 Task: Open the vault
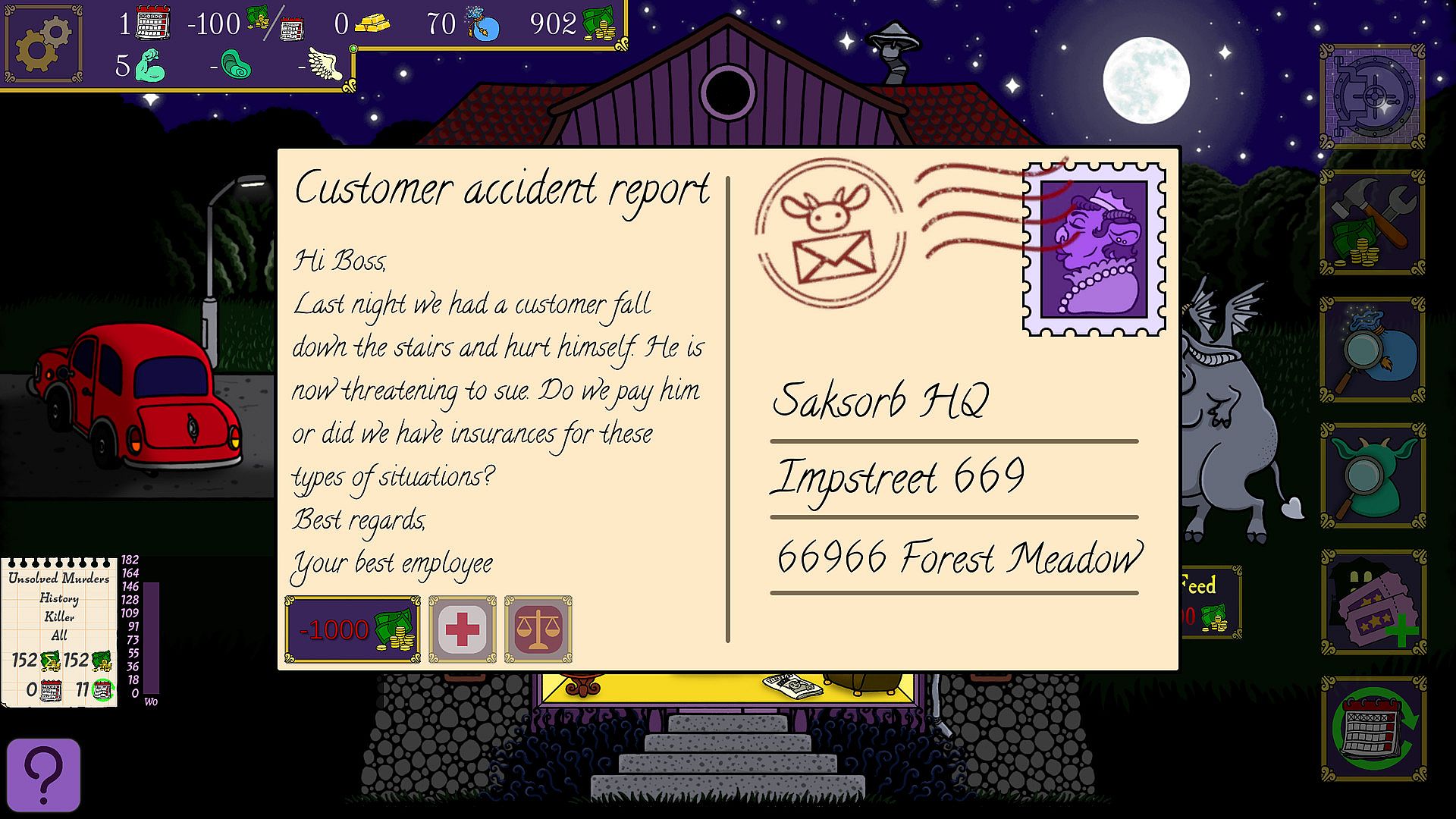(x=1373, y=96)
